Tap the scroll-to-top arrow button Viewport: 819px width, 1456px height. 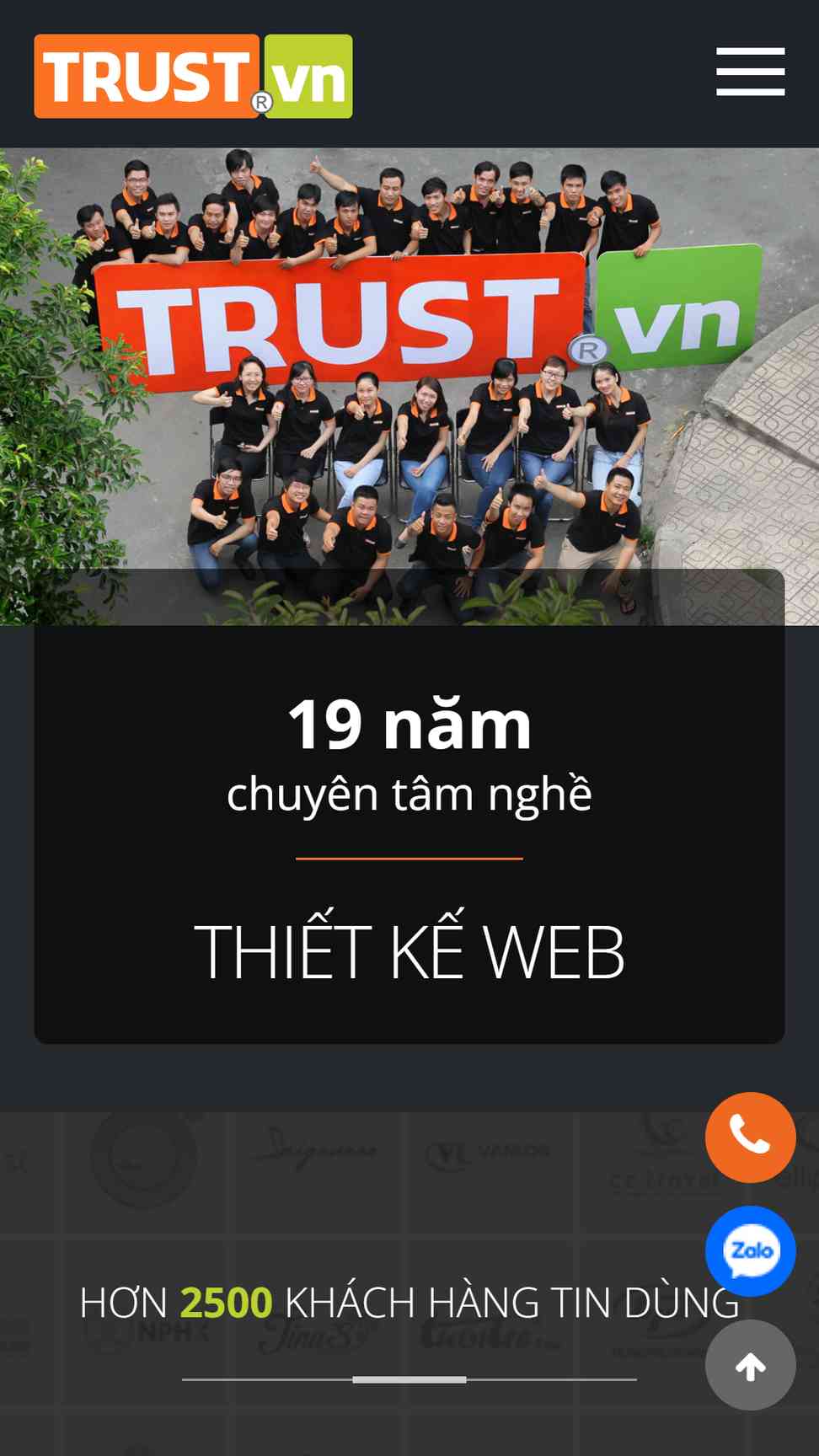pos(750,1365)
